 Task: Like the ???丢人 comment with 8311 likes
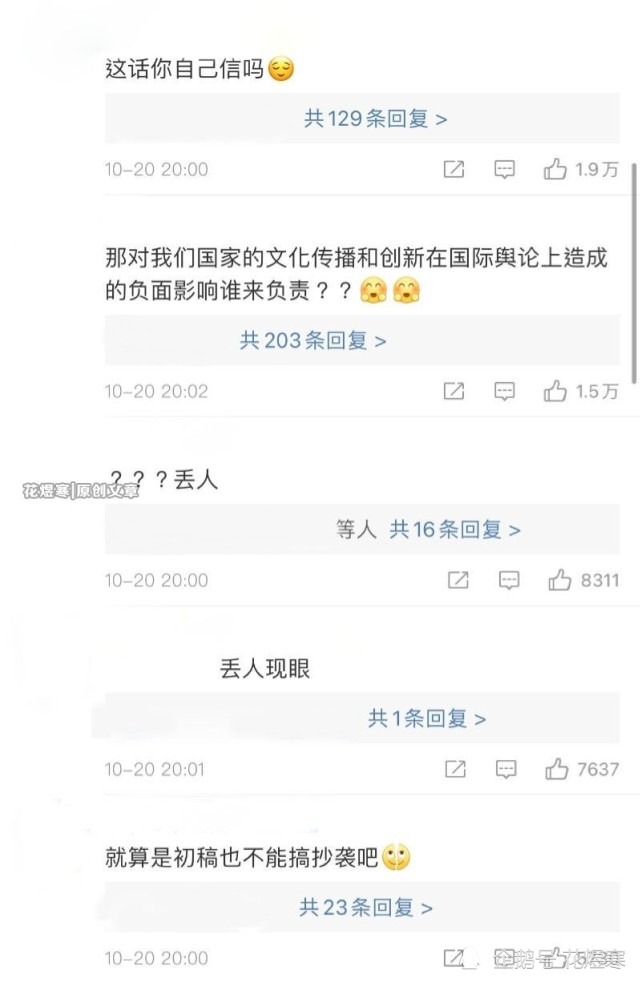point(559,580)
